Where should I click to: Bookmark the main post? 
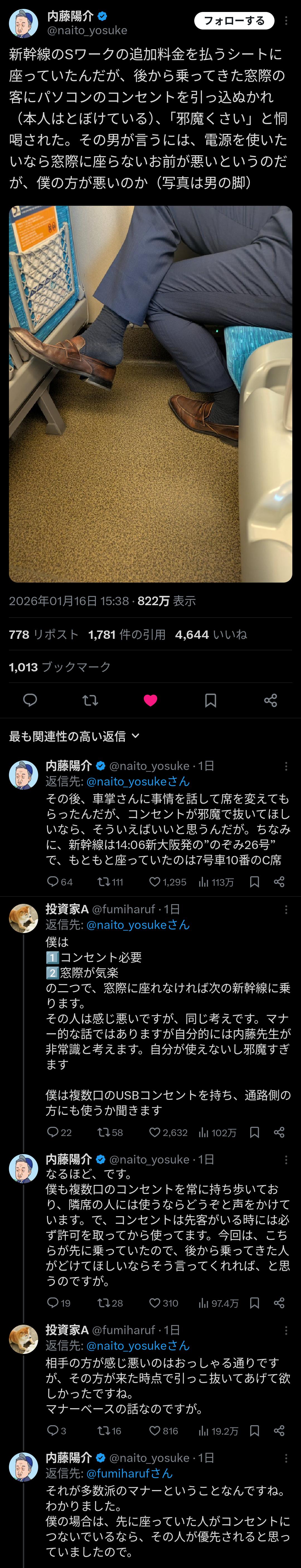point(210,700)
